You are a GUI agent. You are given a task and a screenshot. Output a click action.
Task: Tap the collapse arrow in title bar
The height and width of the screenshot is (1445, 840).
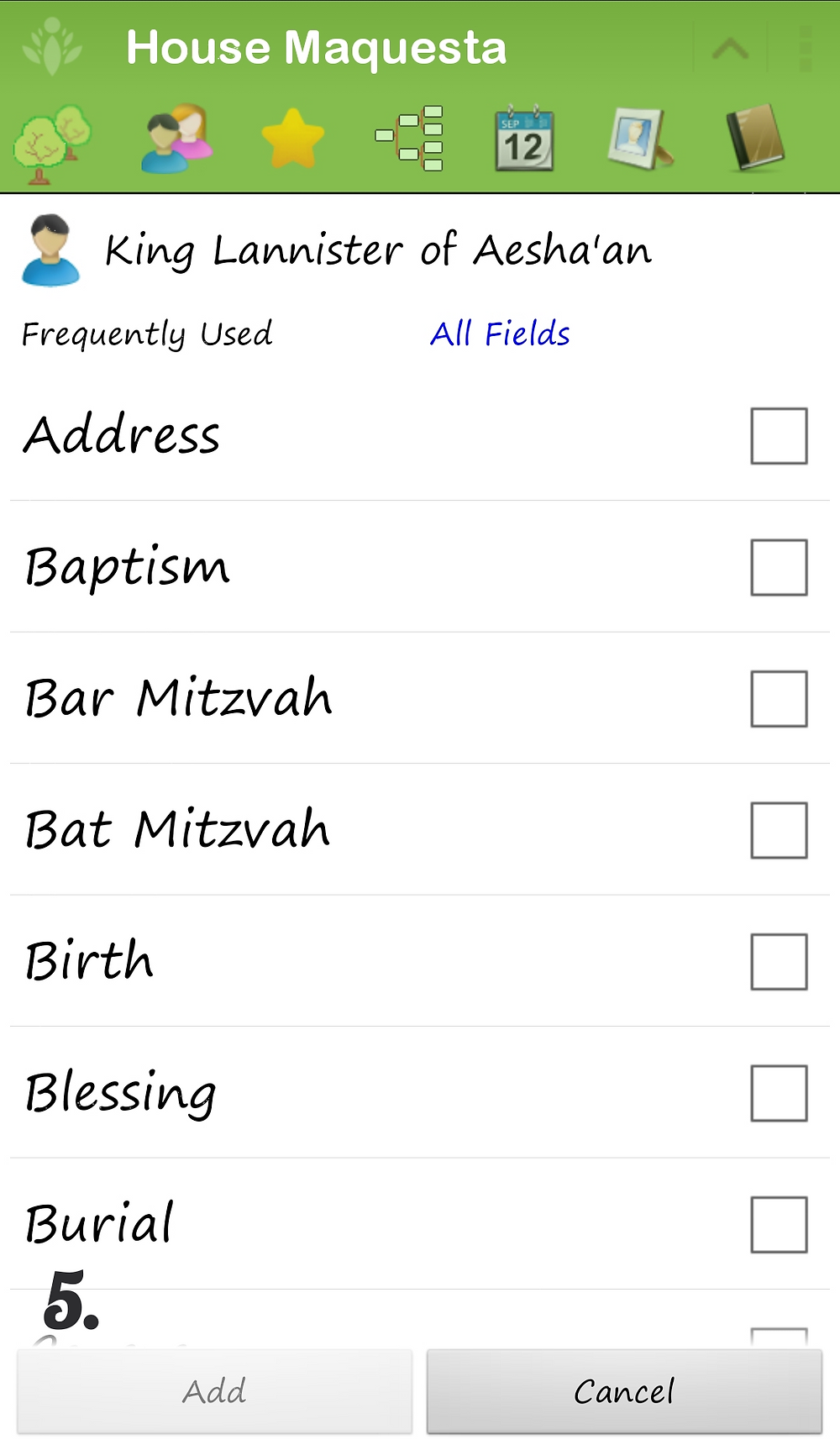pyautogui.click(x=730, y=49)
